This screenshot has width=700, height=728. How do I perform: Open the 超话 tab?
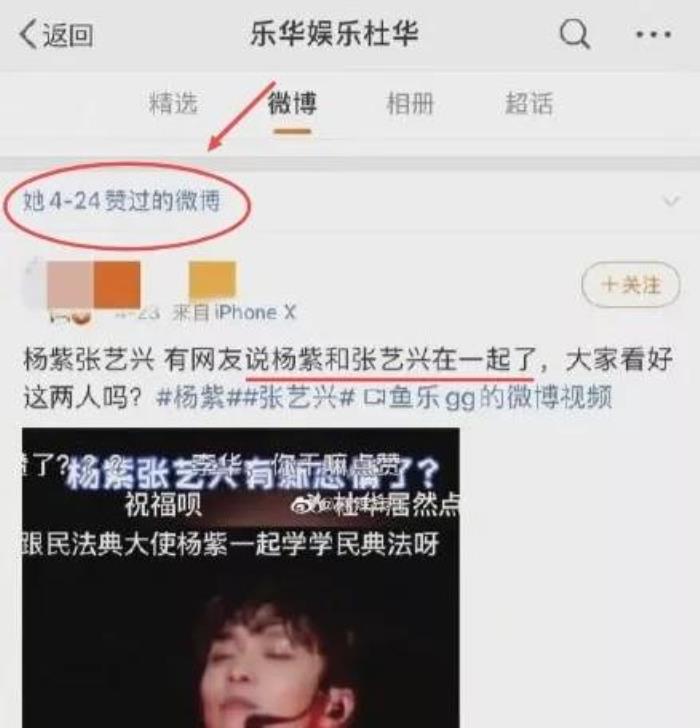[528, 104]
